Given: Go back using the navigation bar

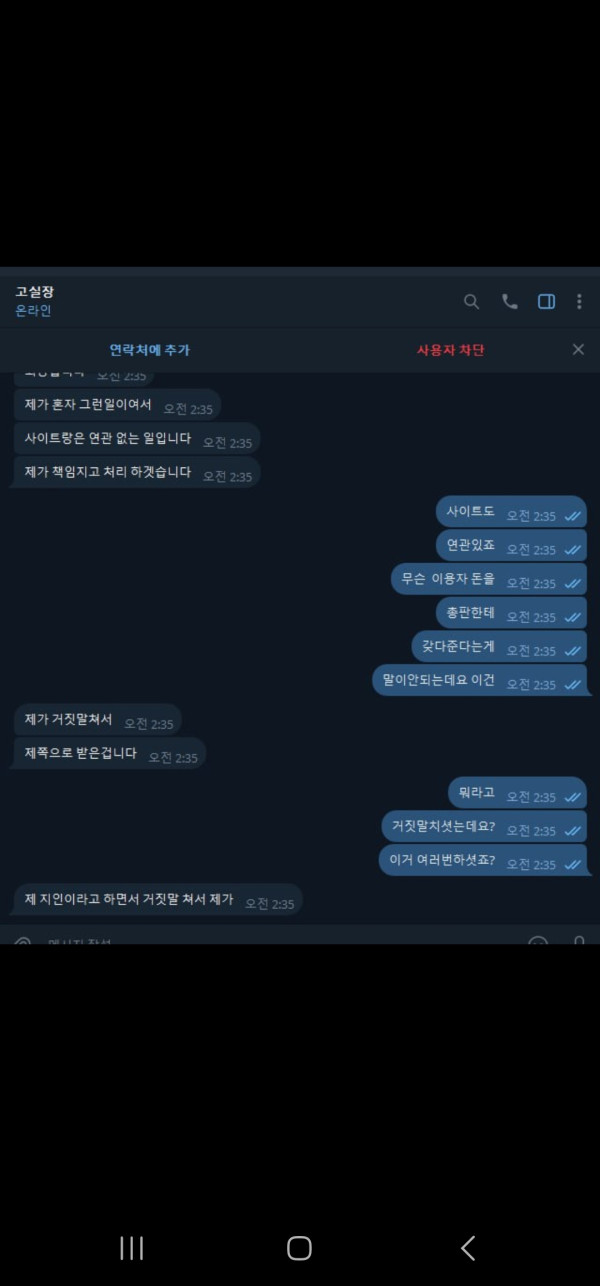Looking at the screenshot, I should pyautogui.click(x=467, y=1247).
